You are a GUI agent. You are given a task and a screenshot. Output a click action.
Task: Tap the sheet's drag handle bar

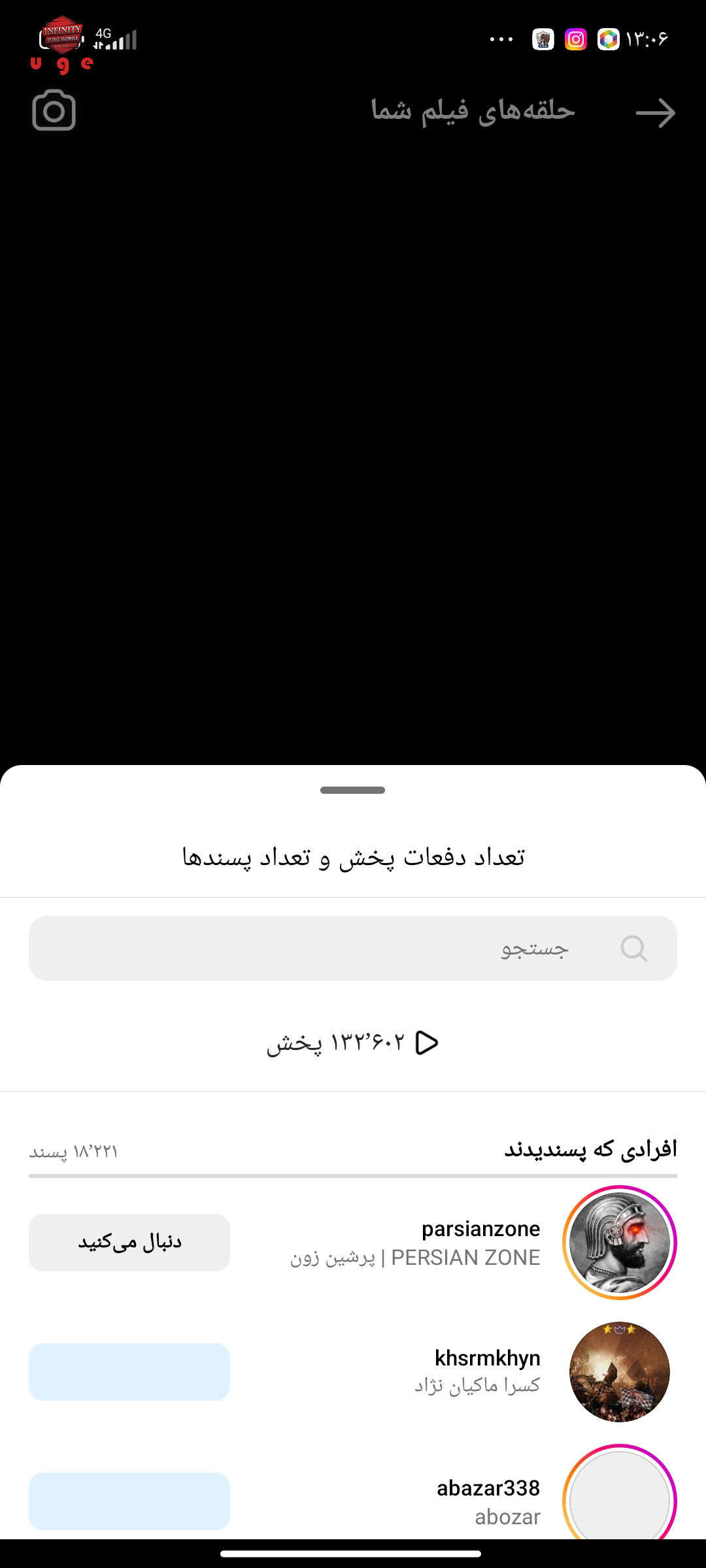[353, 790]
